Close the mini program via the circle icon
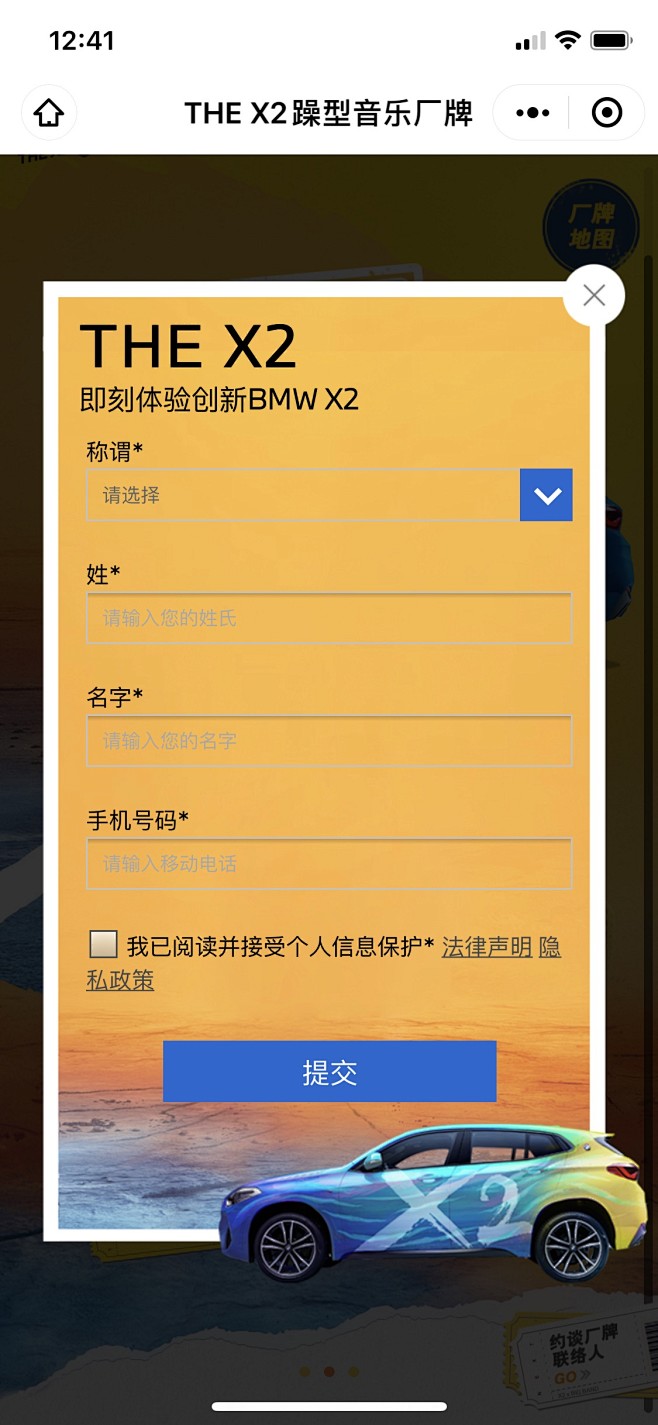The image size is (658, 1425). (607, 113)
